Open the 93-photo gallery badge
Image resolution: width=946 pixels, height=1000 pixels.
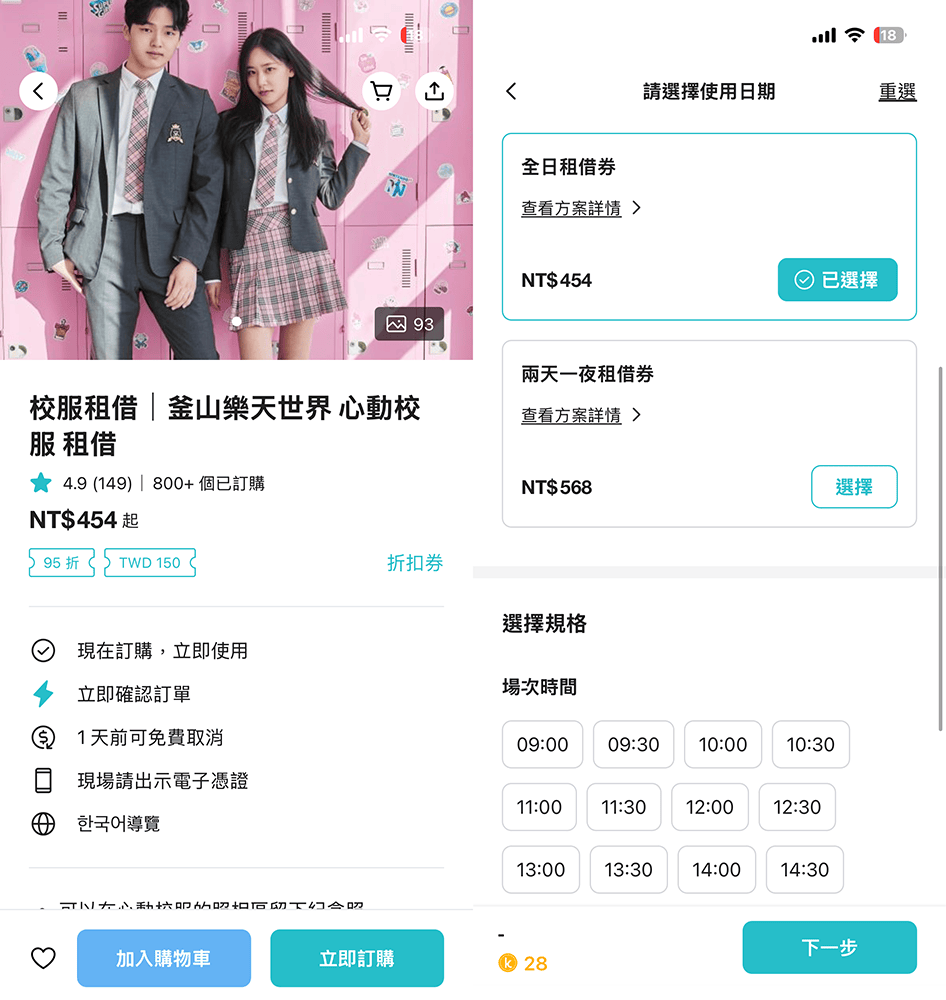click(409, 324)
